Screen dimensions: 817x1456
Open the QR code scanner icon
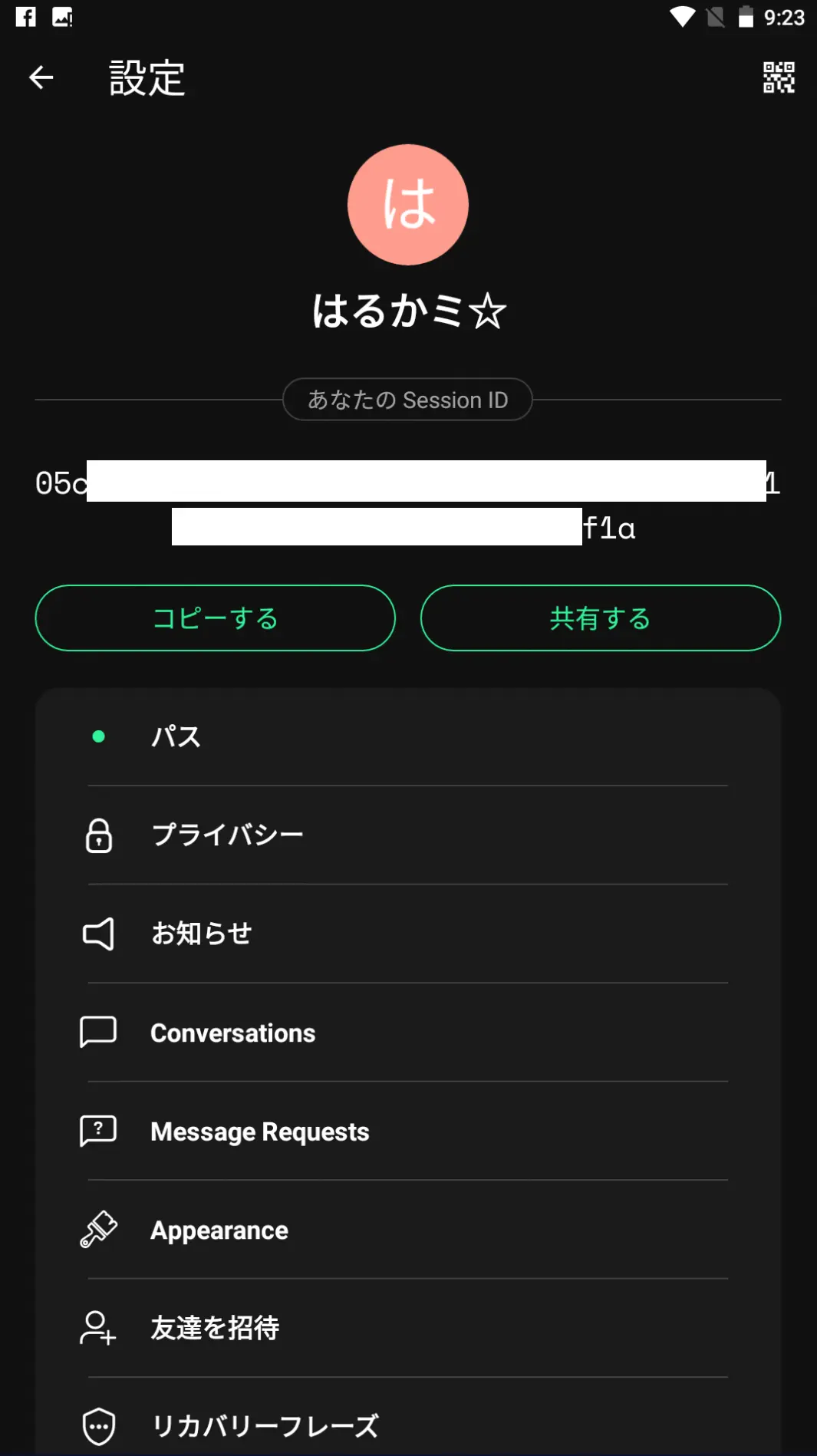coord(778,77)
